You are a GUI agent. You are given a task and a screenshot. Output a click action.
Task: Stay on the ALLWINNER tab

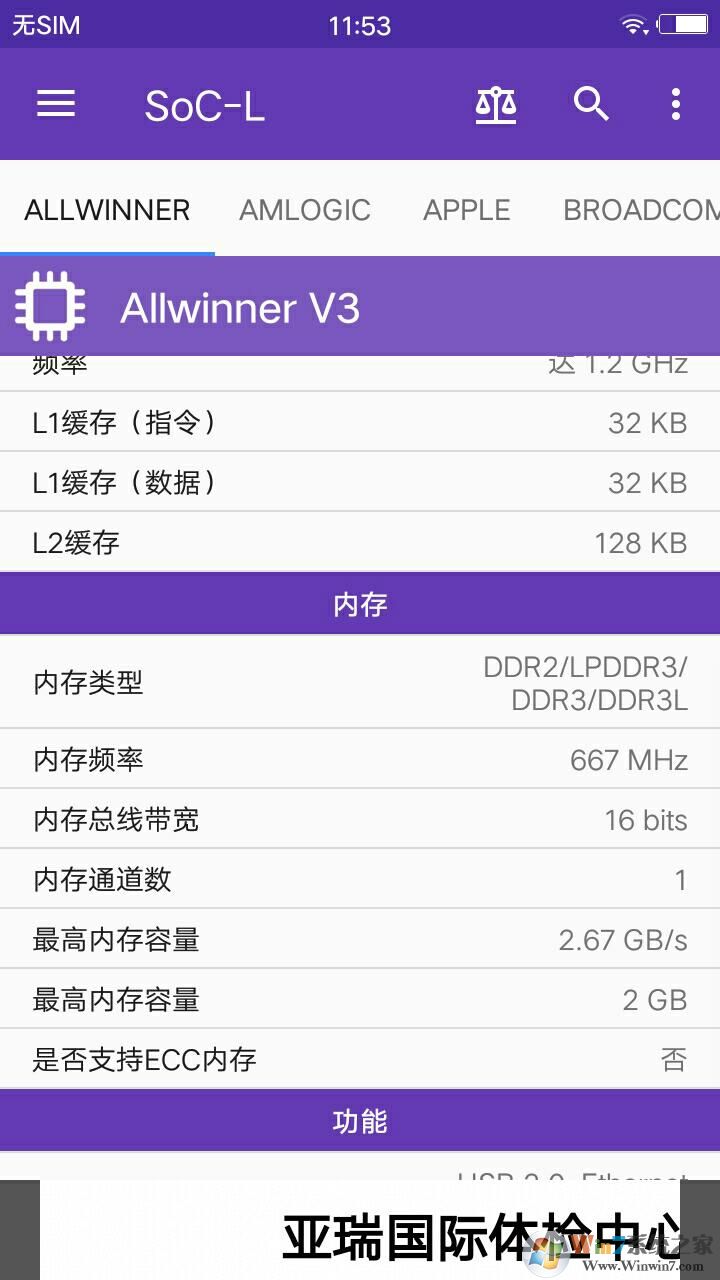click(x=105, y=210)
